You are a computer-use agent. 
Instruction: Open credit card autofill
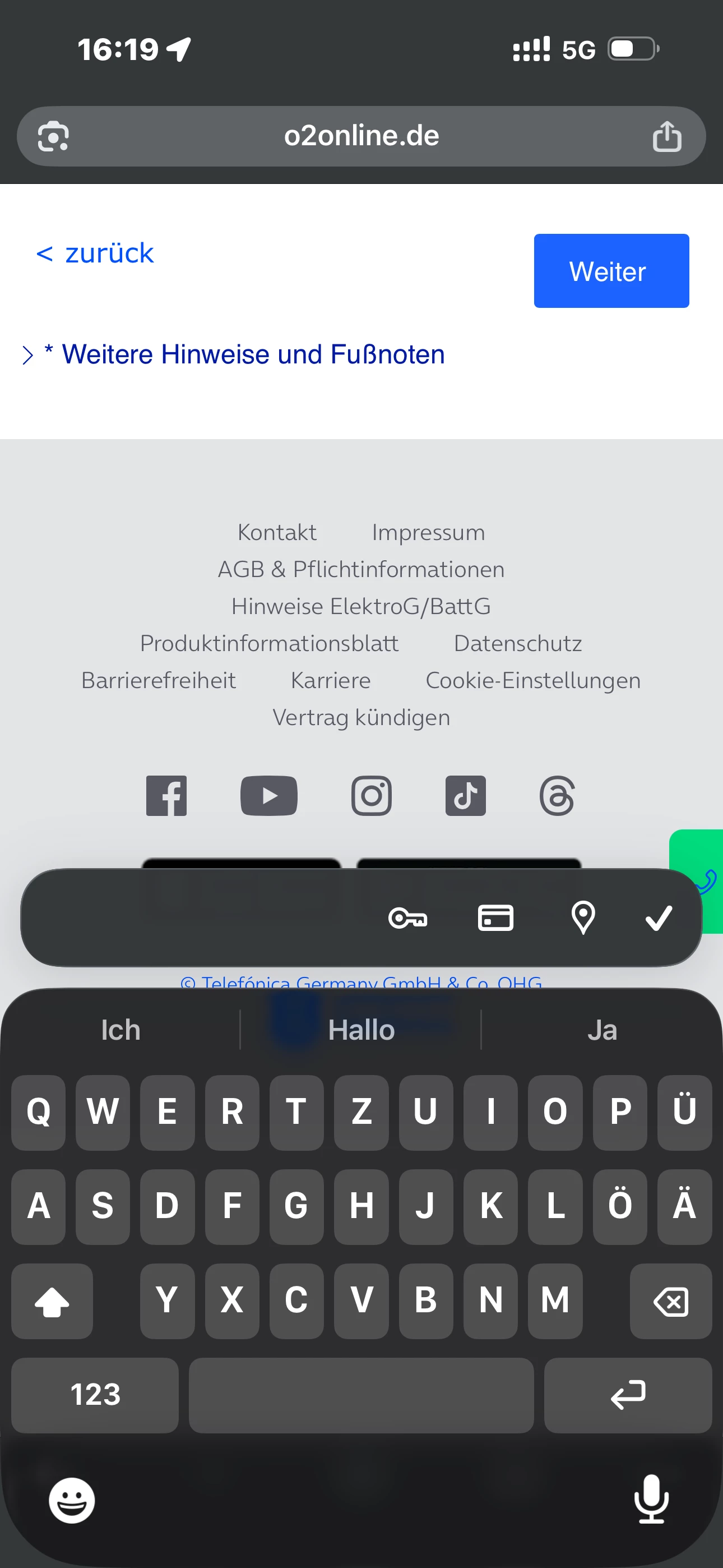point(495,917)
